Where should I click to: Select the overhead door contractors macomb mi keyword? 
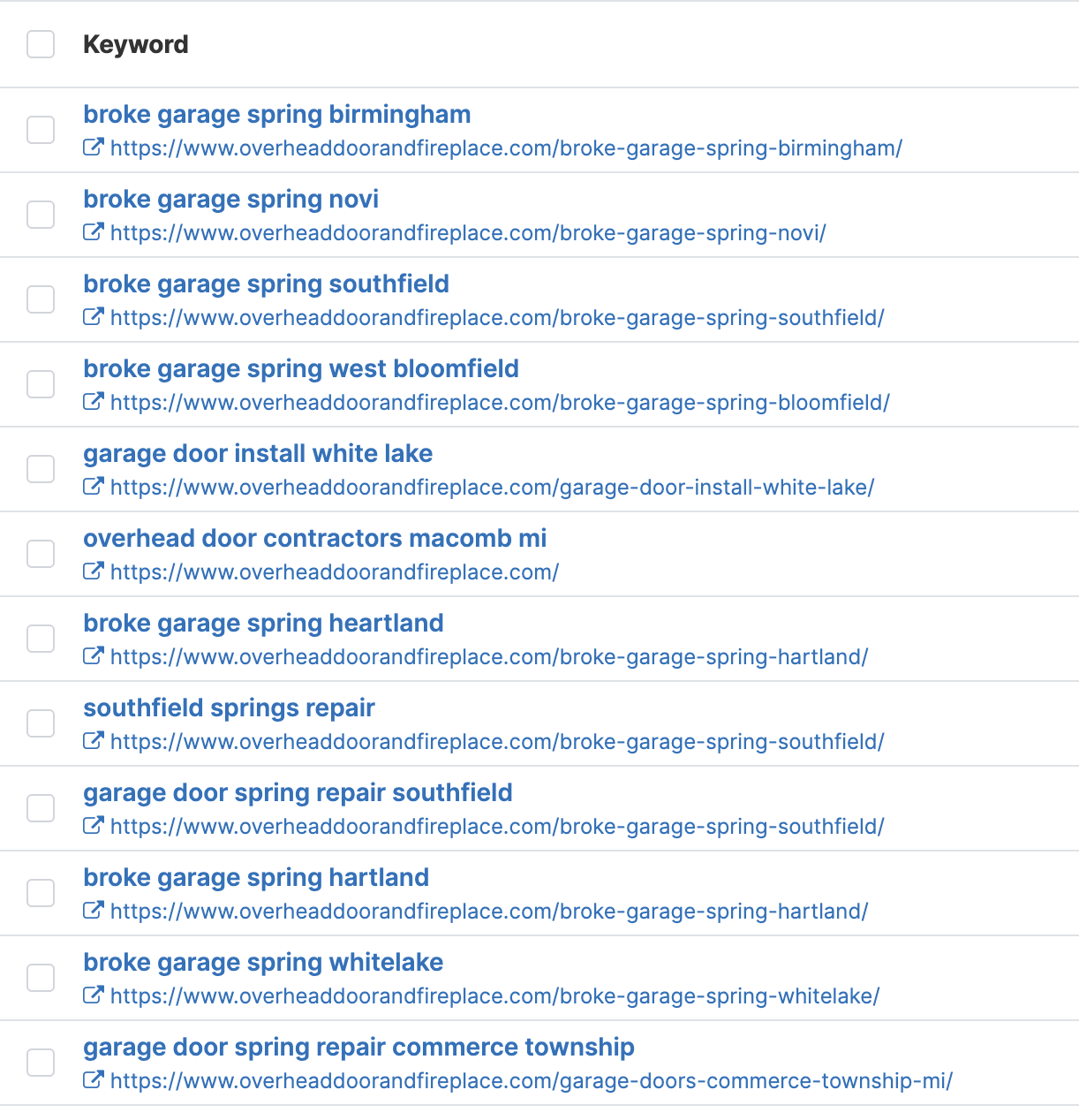(315, 538)
